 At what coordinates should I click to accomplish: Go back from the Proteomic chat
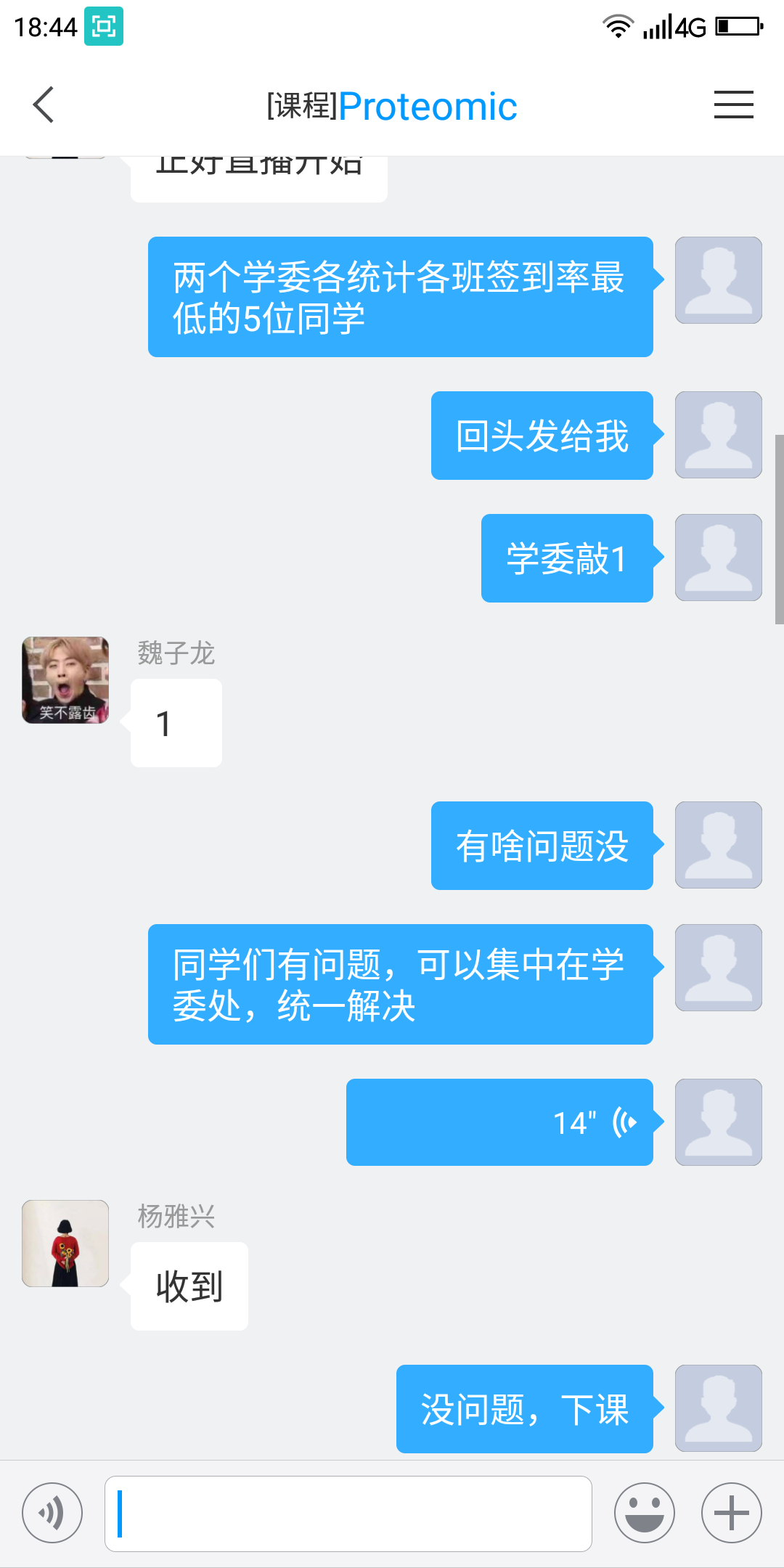tap(44, 105)
